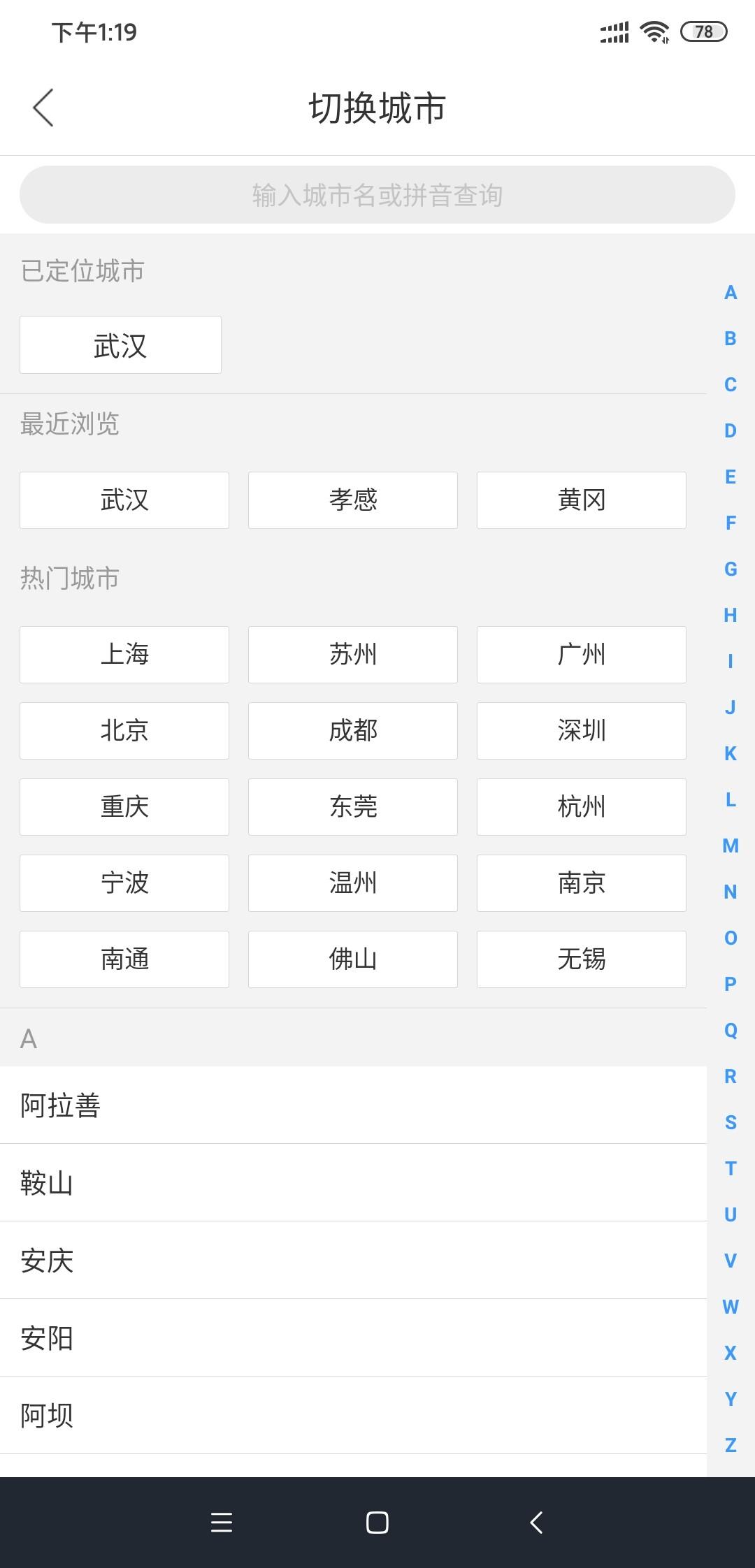This screenshot has height=1568, width=755.
Task: Select hot city 杭州
Action: (582, 807)
